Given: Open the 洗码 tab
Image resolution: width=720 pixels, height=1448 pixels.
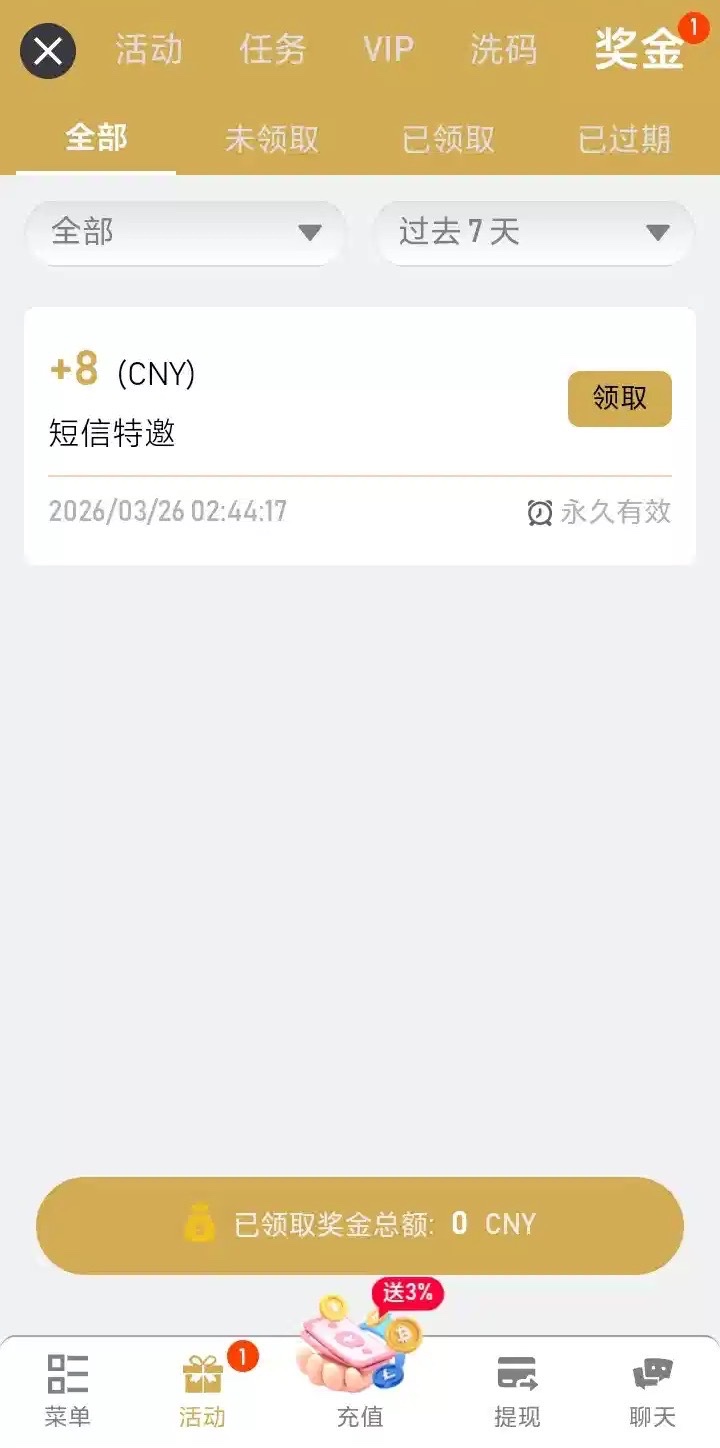Looking at the screenshot, I should pyautogui.click(x=503, y=50).
